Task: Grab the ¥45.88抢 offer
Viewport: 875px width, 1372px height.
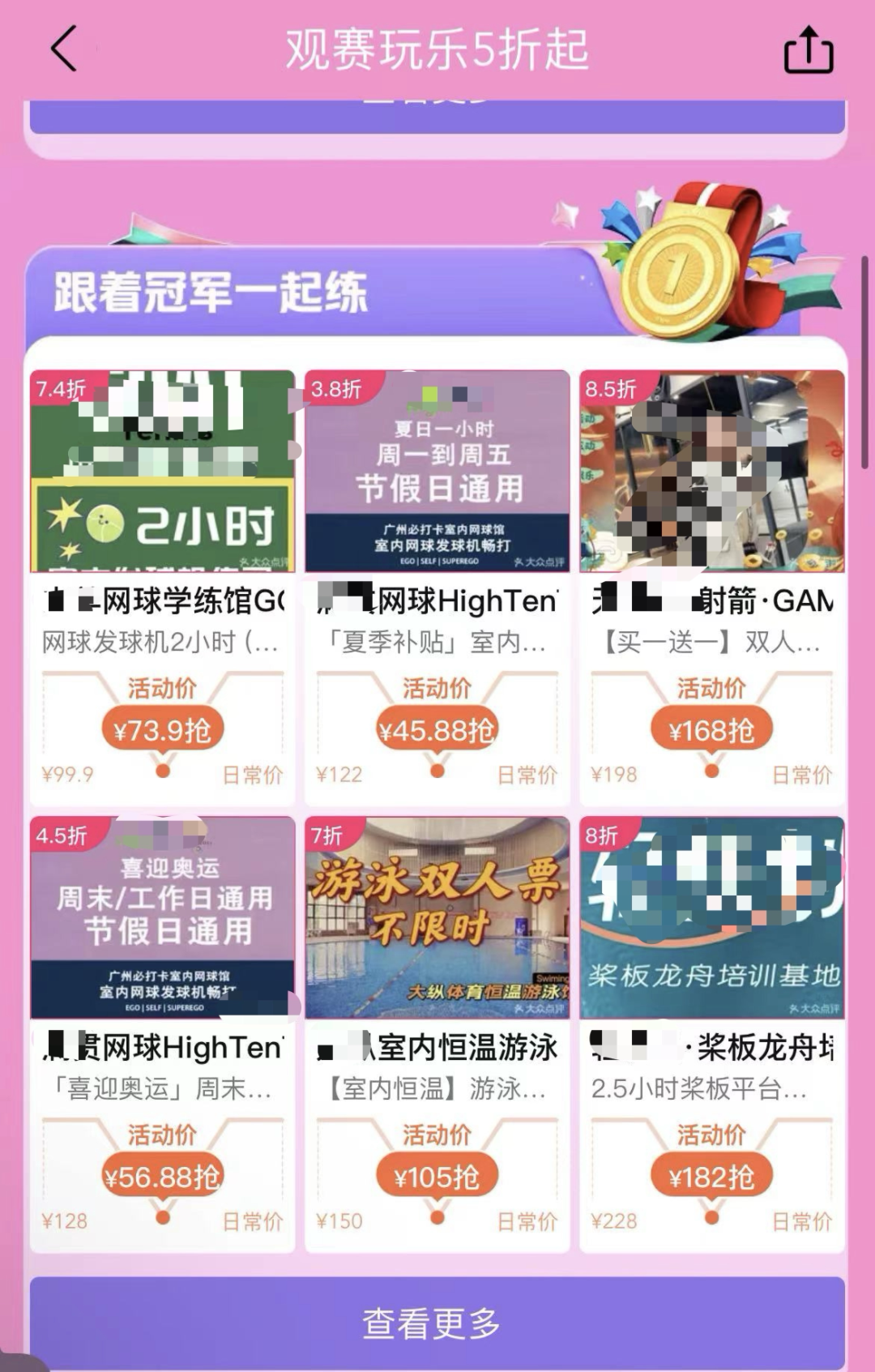Action: coord(437,730)
